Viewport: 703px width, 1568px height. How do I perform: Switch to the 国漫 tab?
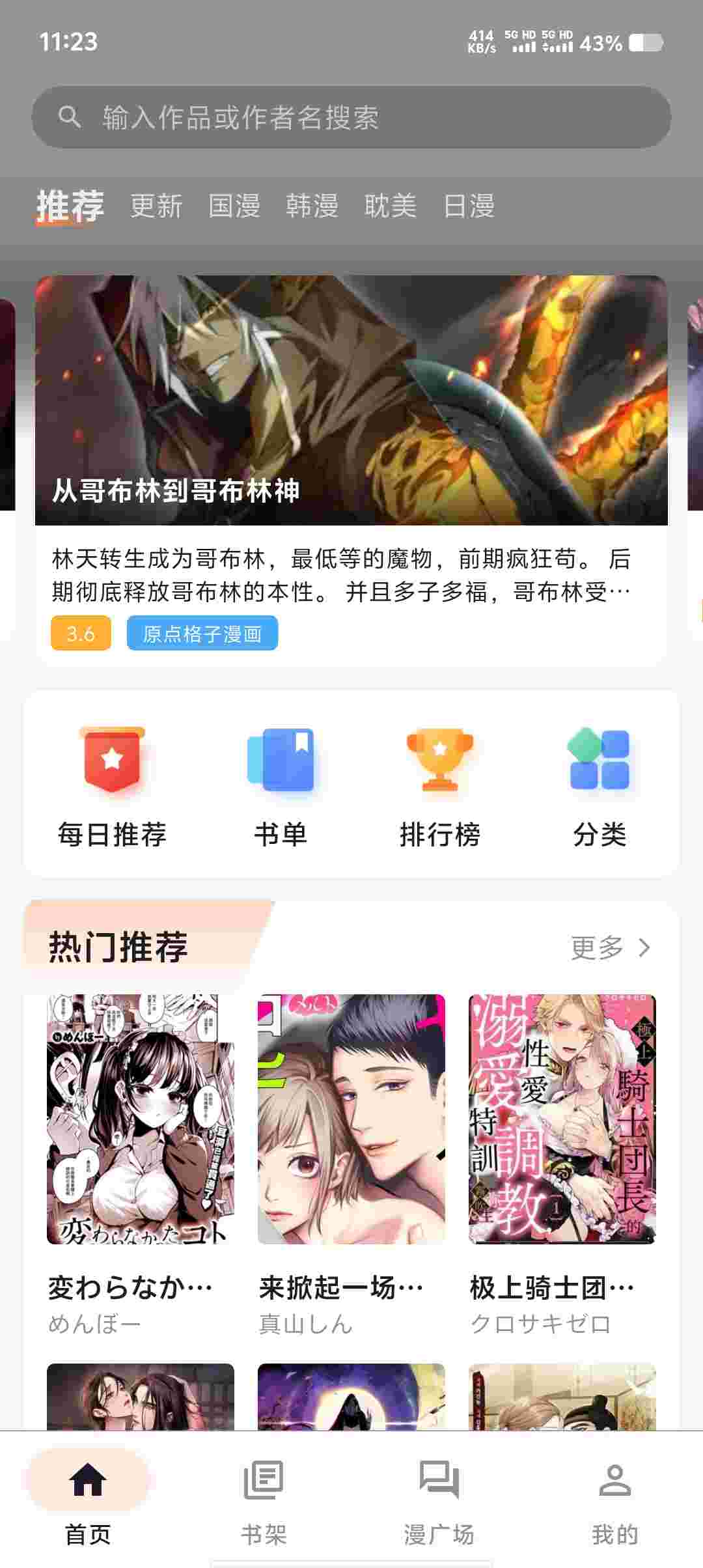click(234, 206)
